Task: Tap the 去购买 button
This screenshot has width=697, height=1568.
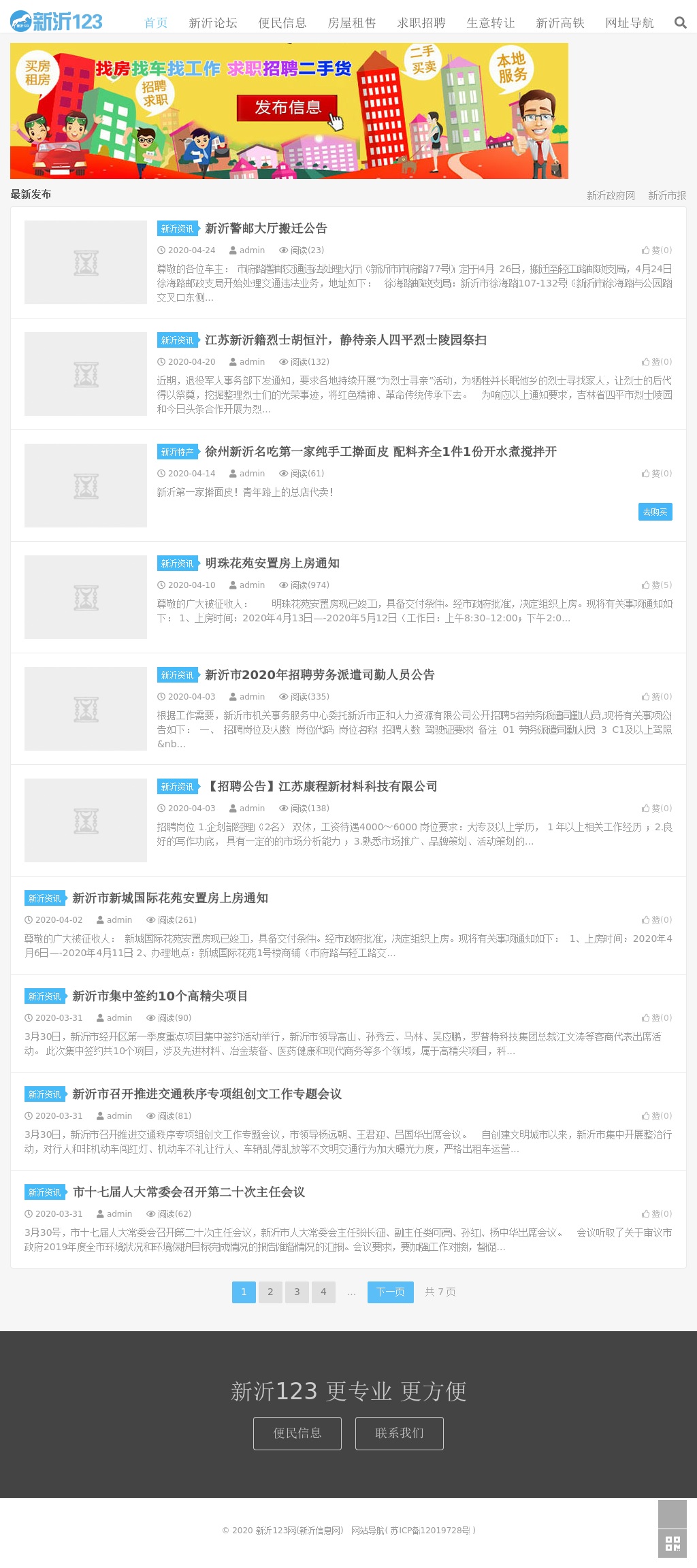Action: click(x=655, y=512)
